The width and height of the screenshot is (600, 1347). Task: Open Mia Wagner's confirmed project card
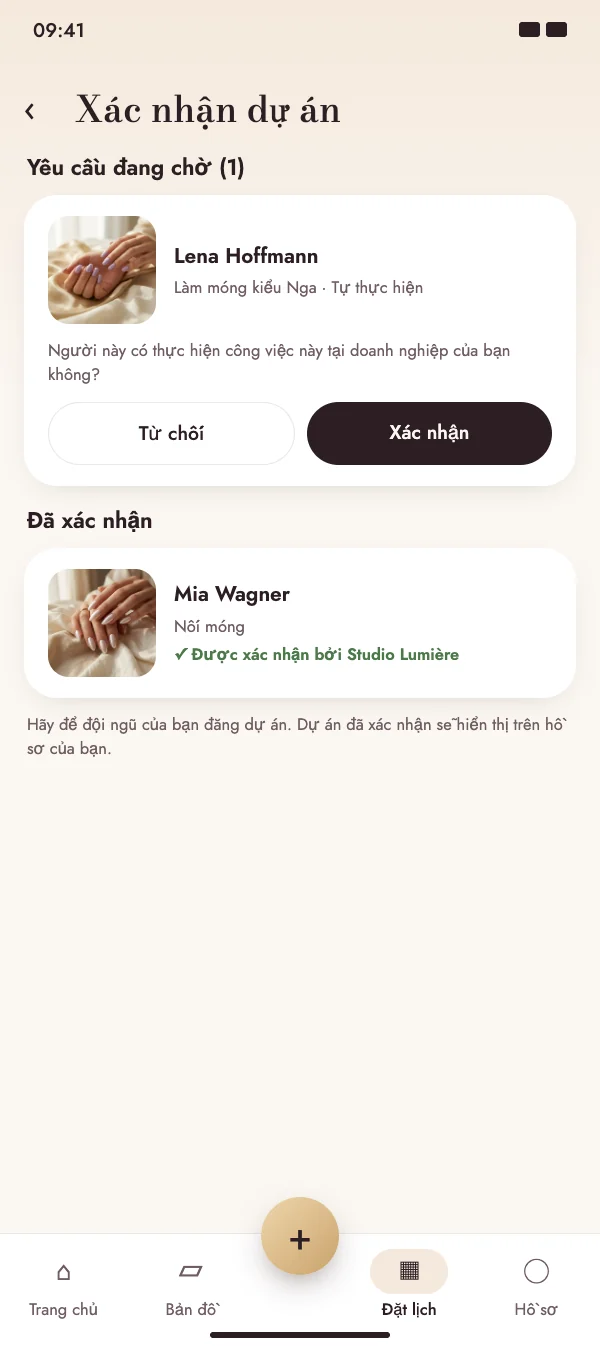[x=300, y=623]
